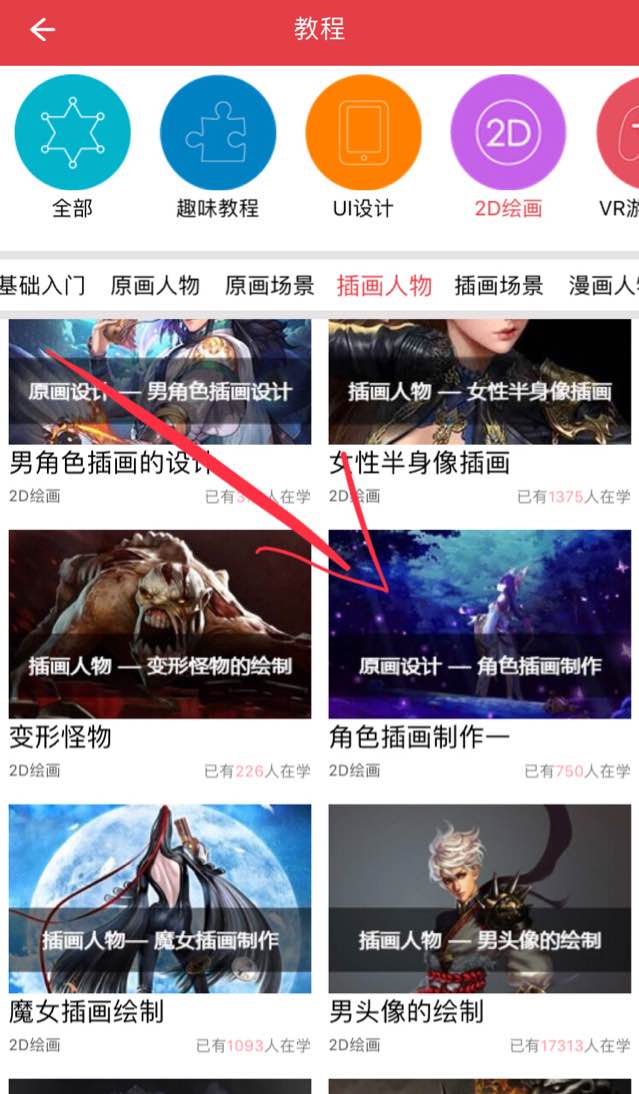Viewport: 639px width, 1094px height.
Task: Switch to the 原画场景 sub-tab
Action: 270,286
